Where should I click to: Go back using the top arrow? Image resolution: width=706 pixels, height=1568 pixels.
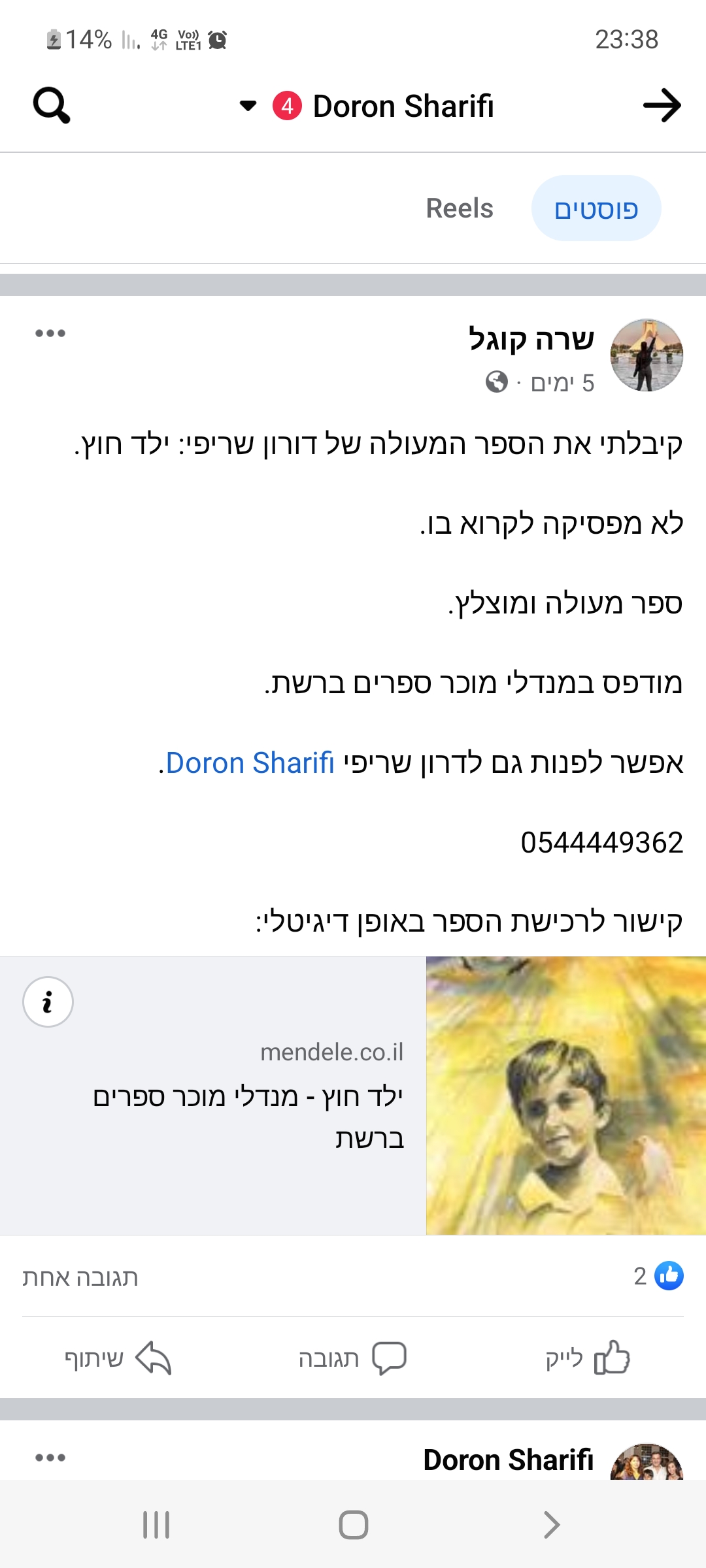[x=662, y=106]
